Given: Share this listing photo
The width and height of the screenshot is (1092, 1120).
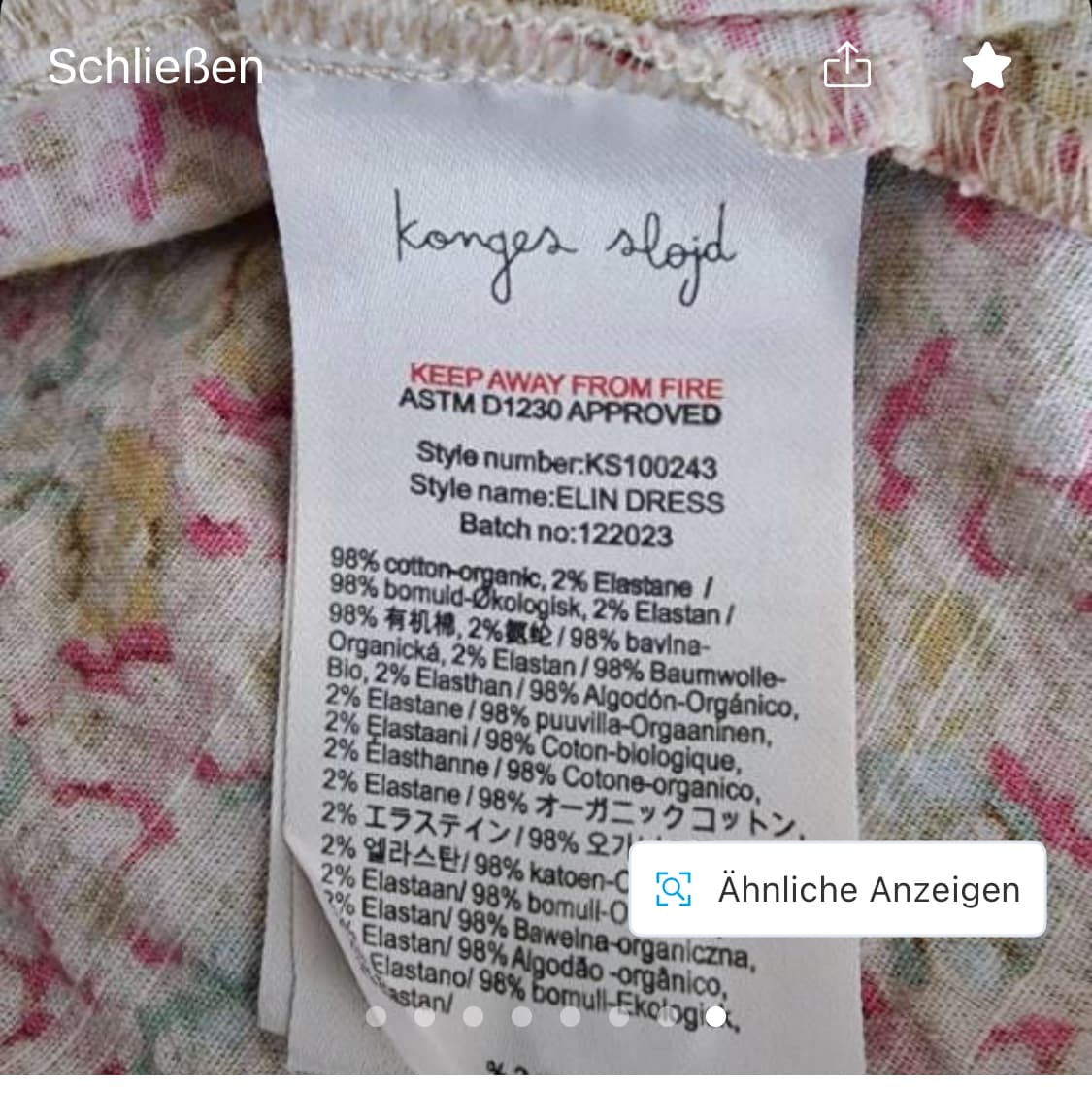Looking at the screenshot, I should (x=846, y=65).
